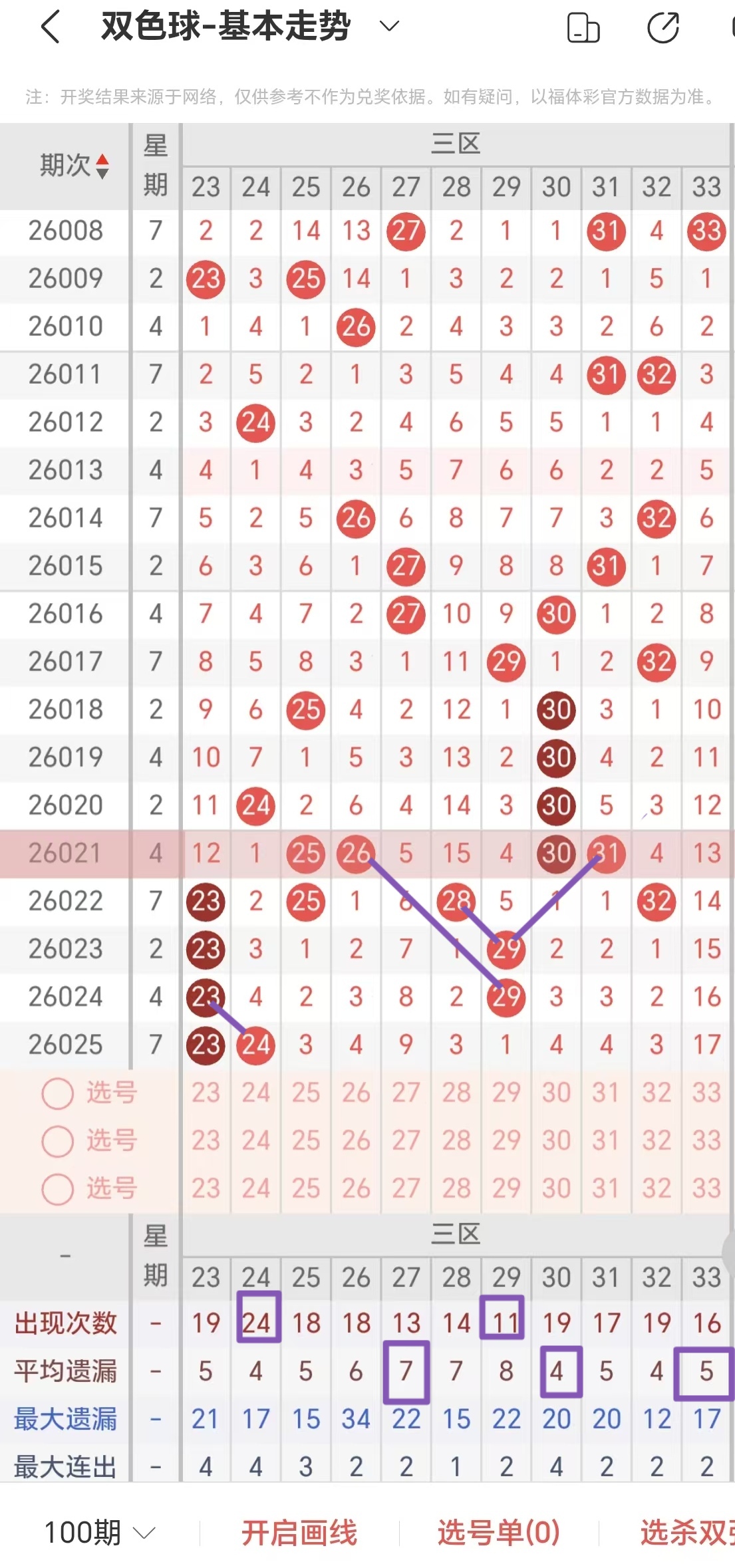This screenshot has height=1568, width=735.
Task: Tap circled ball 31 in row 26021
Action: [606, 854]
